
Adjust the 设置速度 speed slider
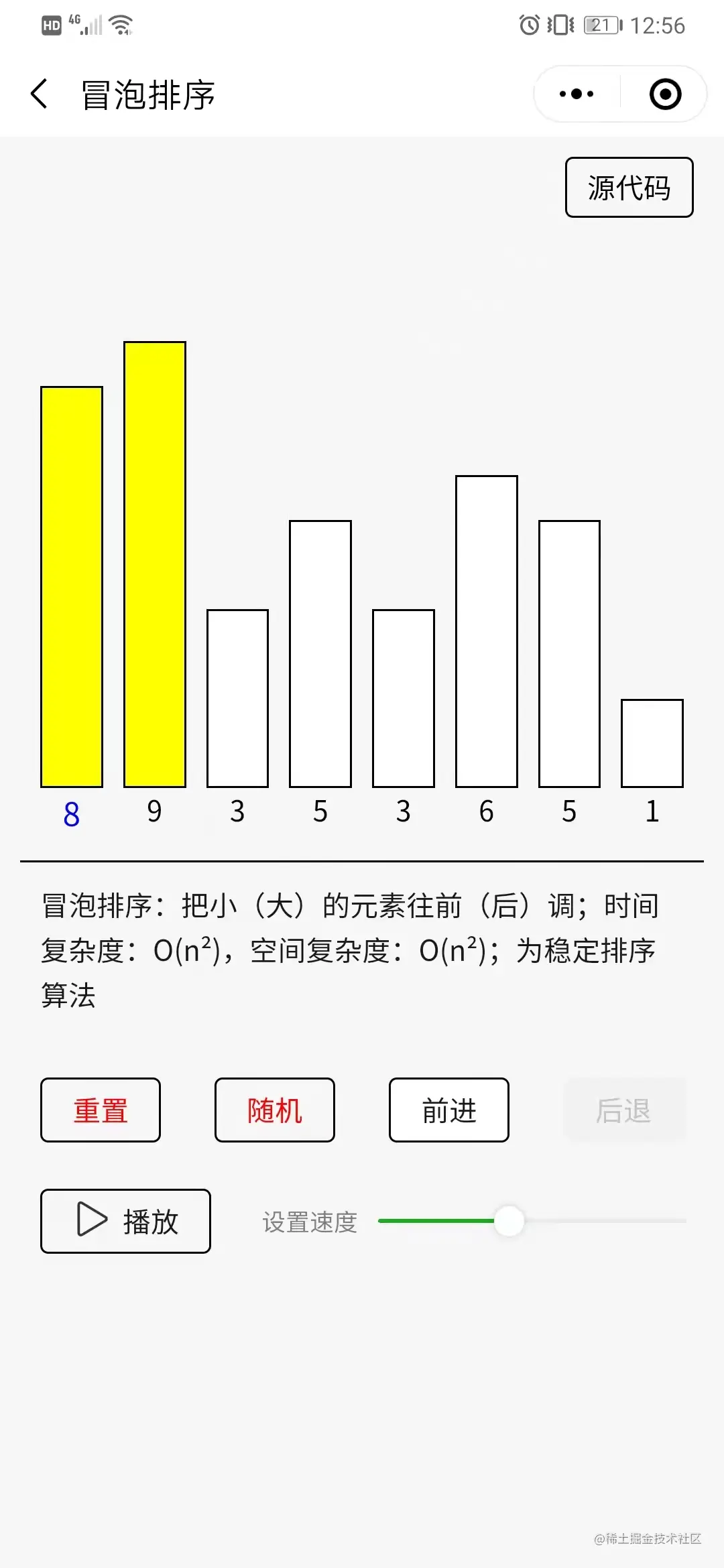[509, 1221]
